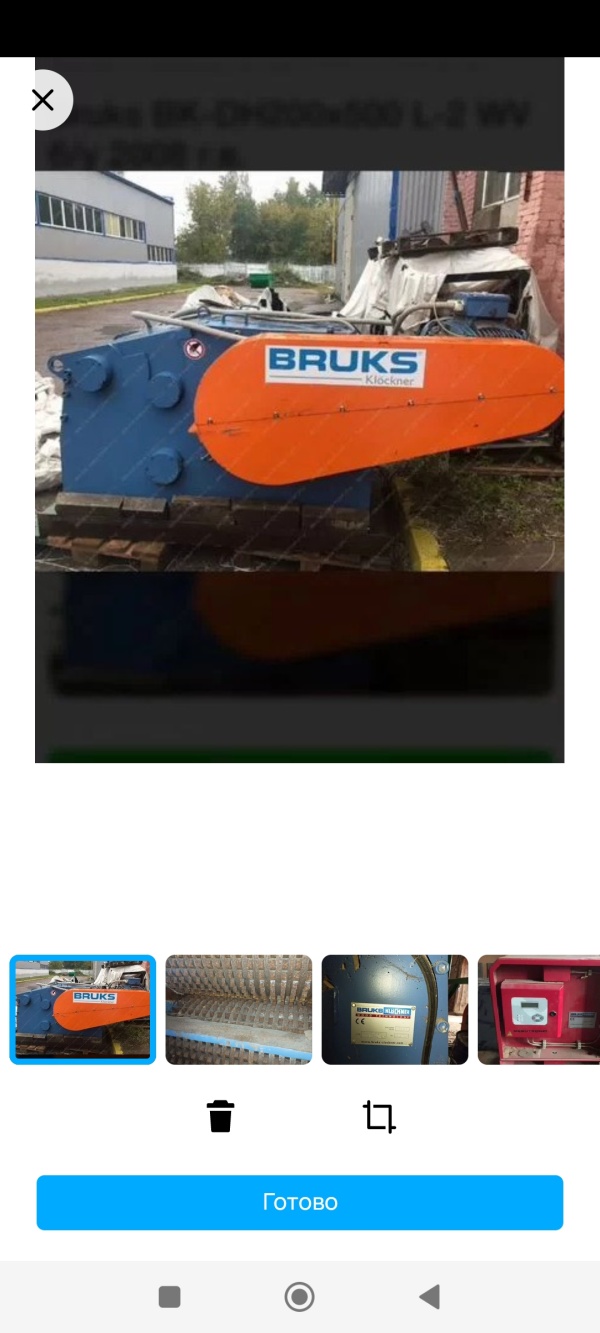Delete the selected photo with trash icon
Image resolution: width=600 pixels, height=1333 pixels.
tap(220, 1116)
